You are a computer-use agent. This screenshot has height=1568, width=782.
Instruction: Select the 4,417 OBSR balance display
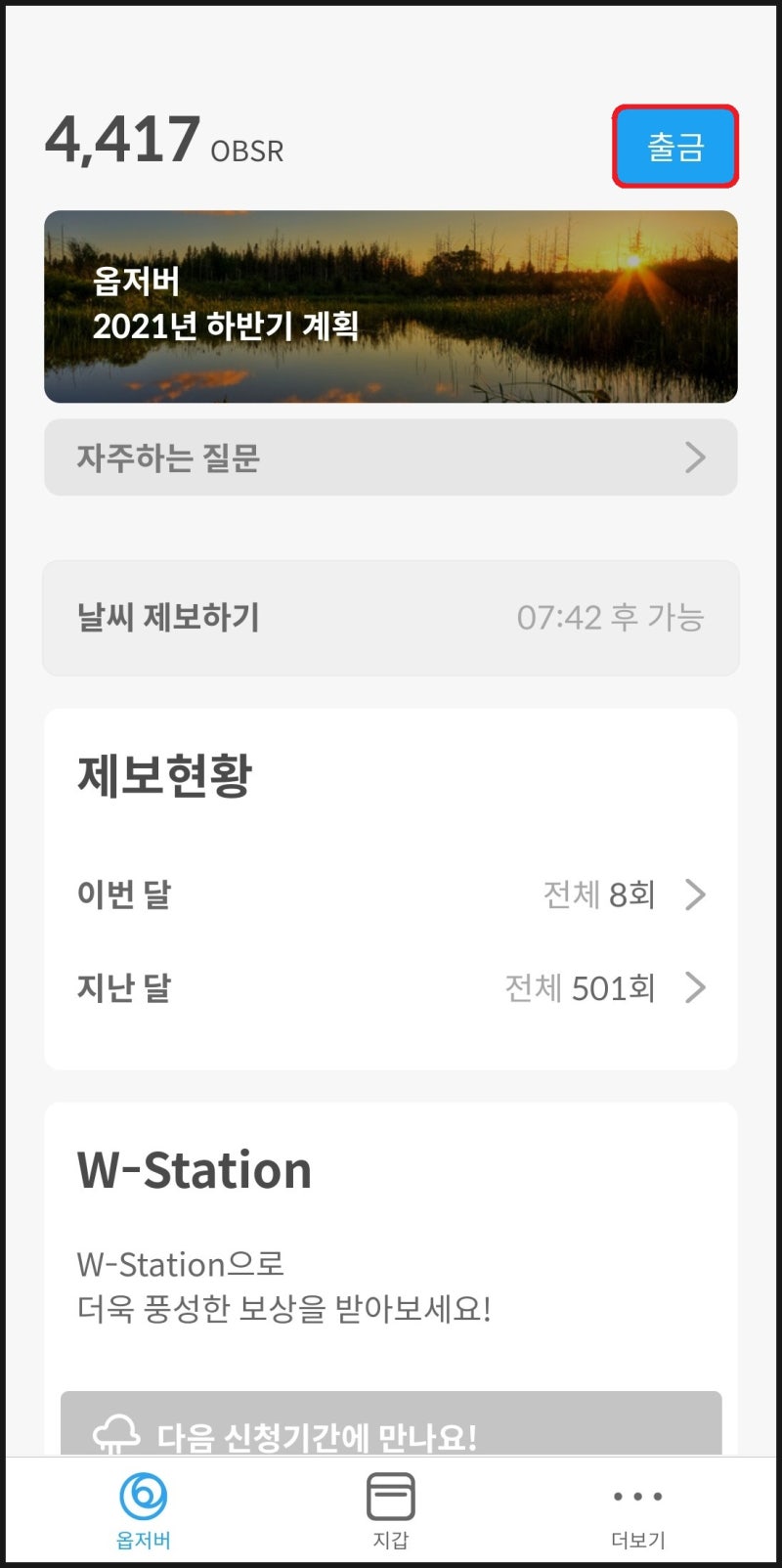click(x=161, y=142)
